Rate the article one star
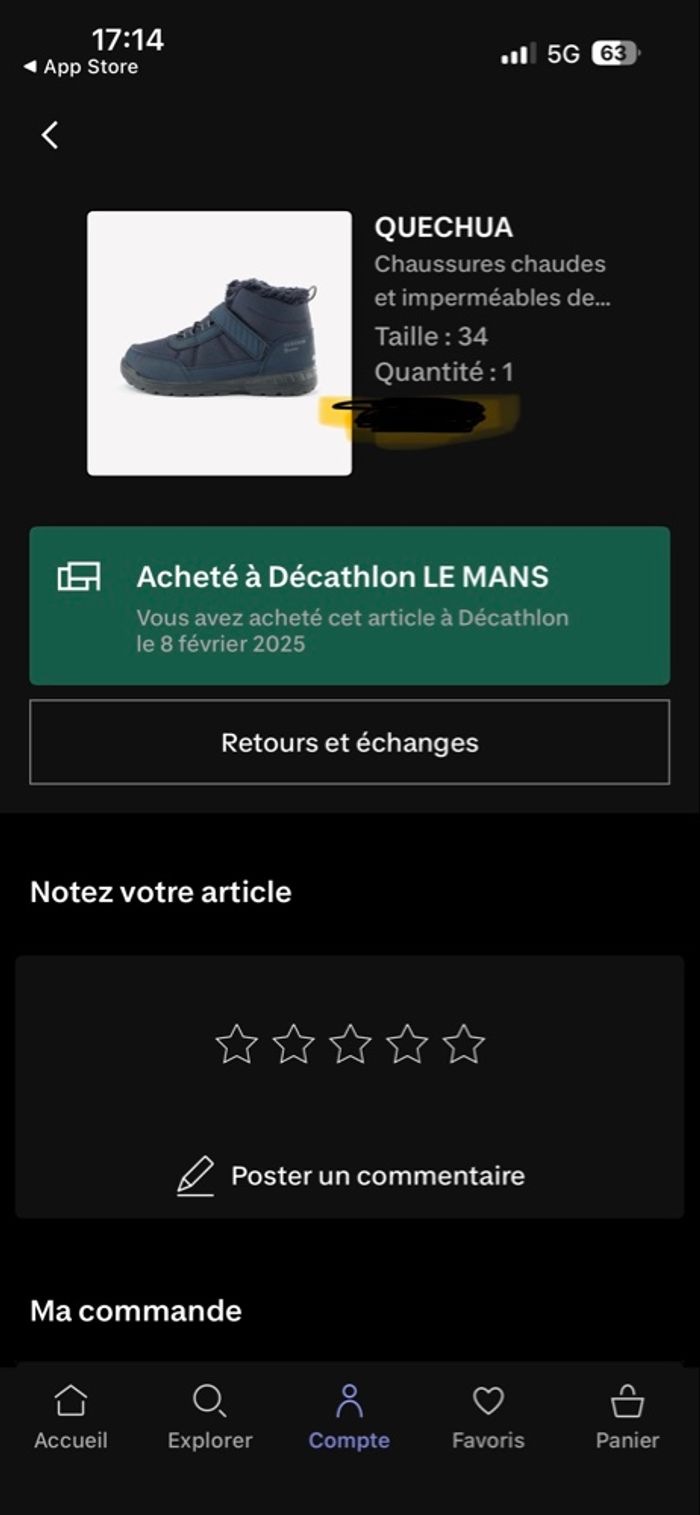The height and width of the screenshot is (1515, 700). pos(237,1045)
